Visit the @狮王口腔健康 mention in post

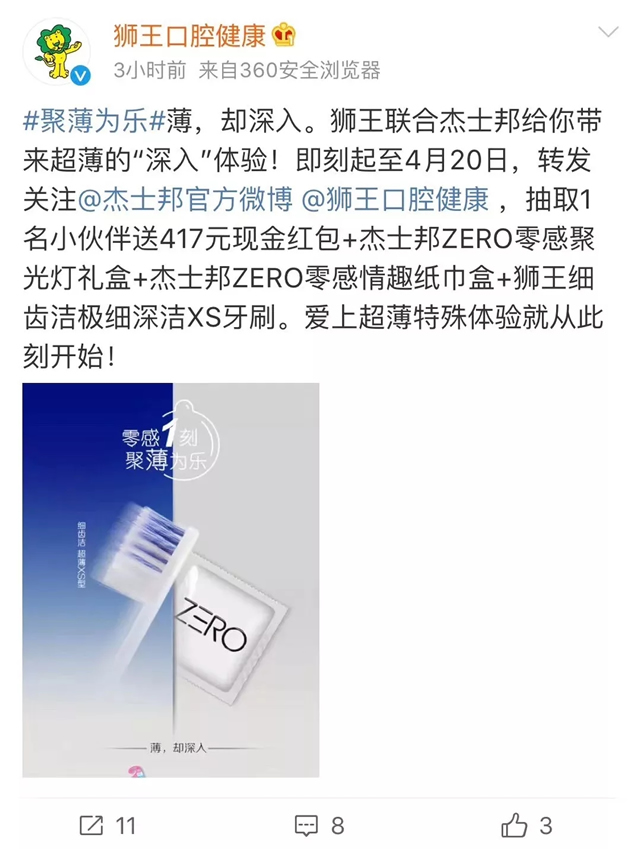pos(395,199)
